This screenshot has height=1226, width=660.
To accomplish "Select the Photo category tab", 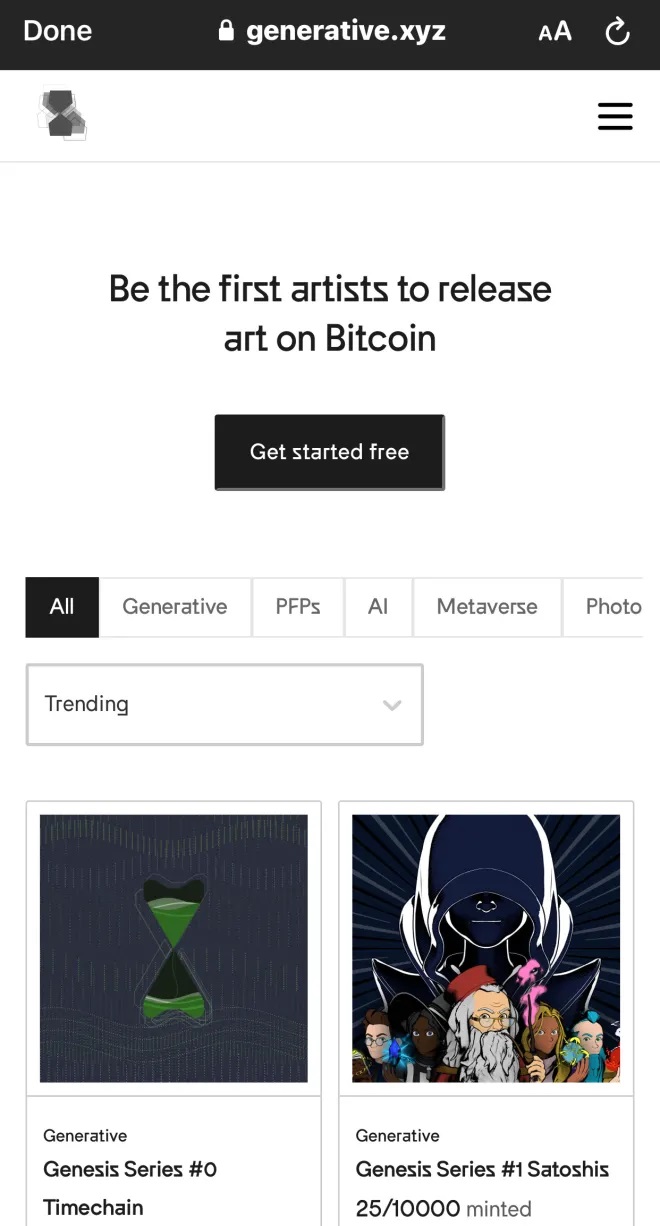I will 612,607.
